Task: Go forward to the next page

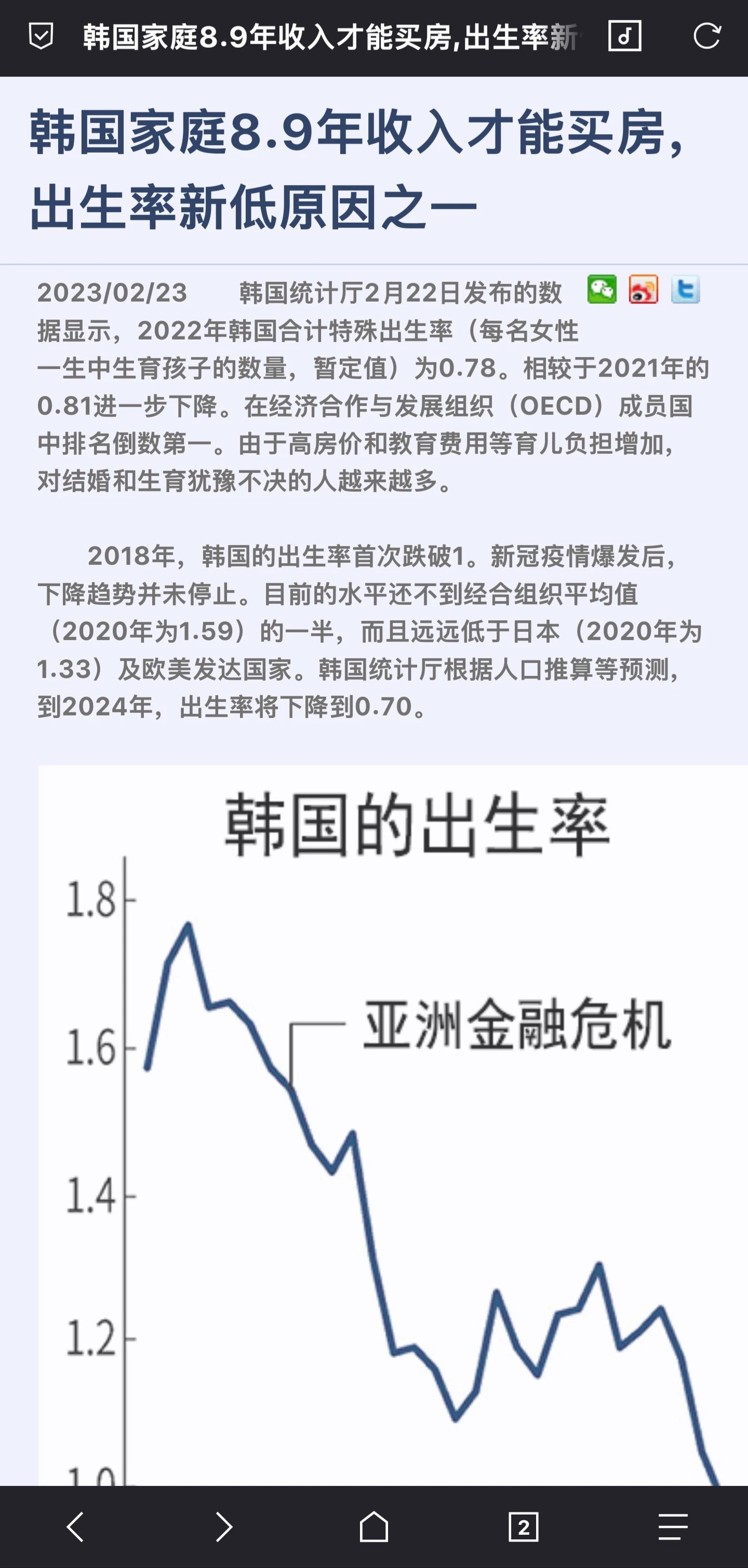Action: click(224, 1526)
